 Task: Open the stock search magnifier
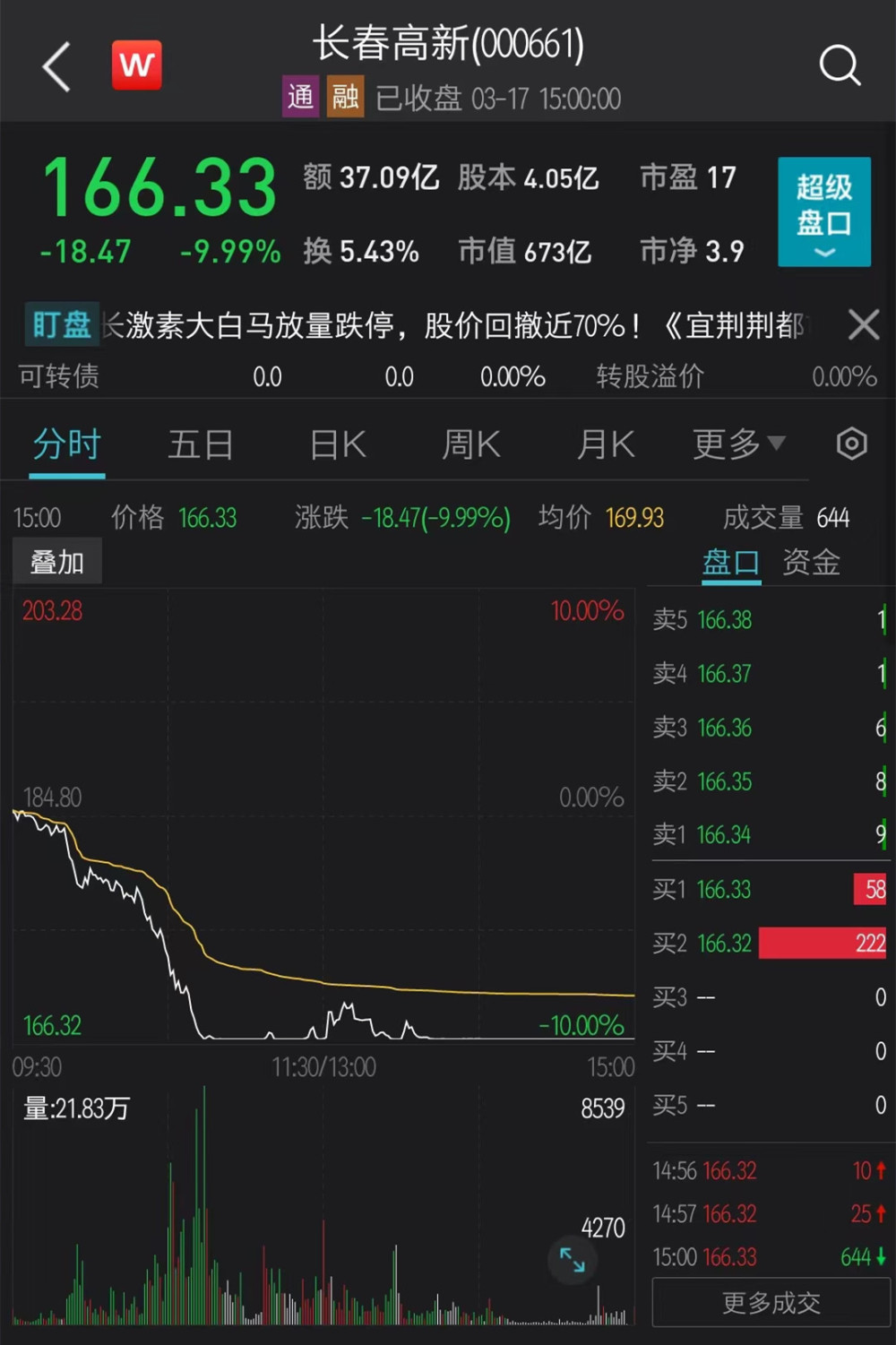coord(840,65)
